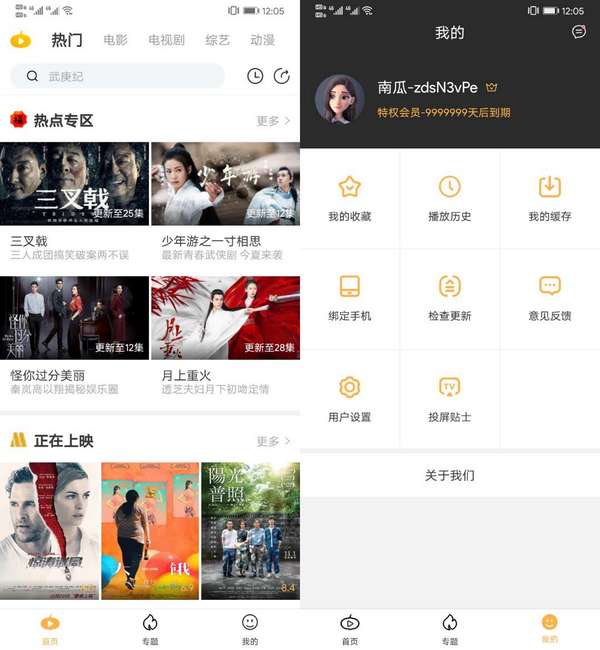This screenshot has height=650, width=600.
Task: Tap 绑定手机 to bind phone
Action: click(x=349, y=298)
